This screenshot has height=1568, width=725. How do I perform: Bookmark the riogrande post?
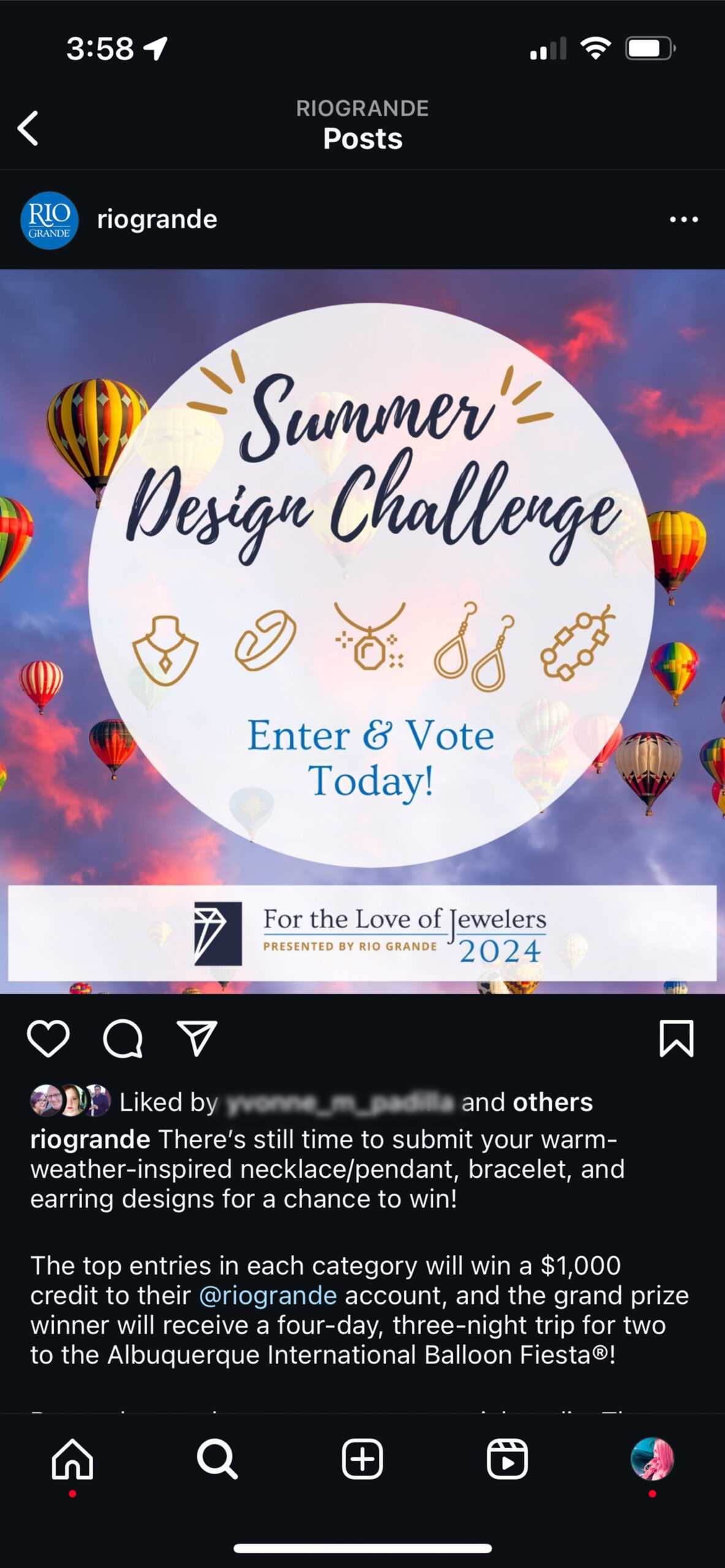676,1039
